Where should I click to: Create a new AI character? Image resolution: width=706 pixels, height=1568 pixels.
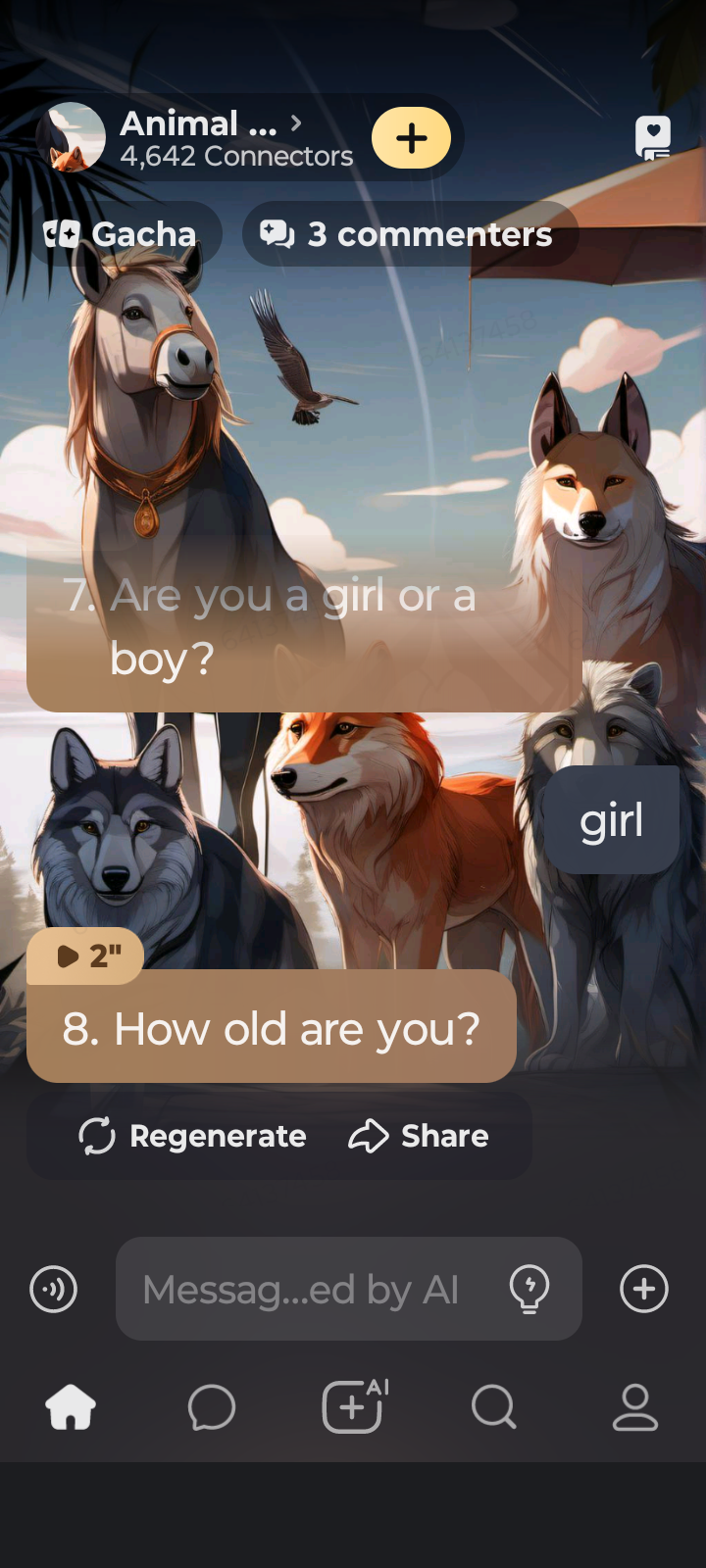354,1407
